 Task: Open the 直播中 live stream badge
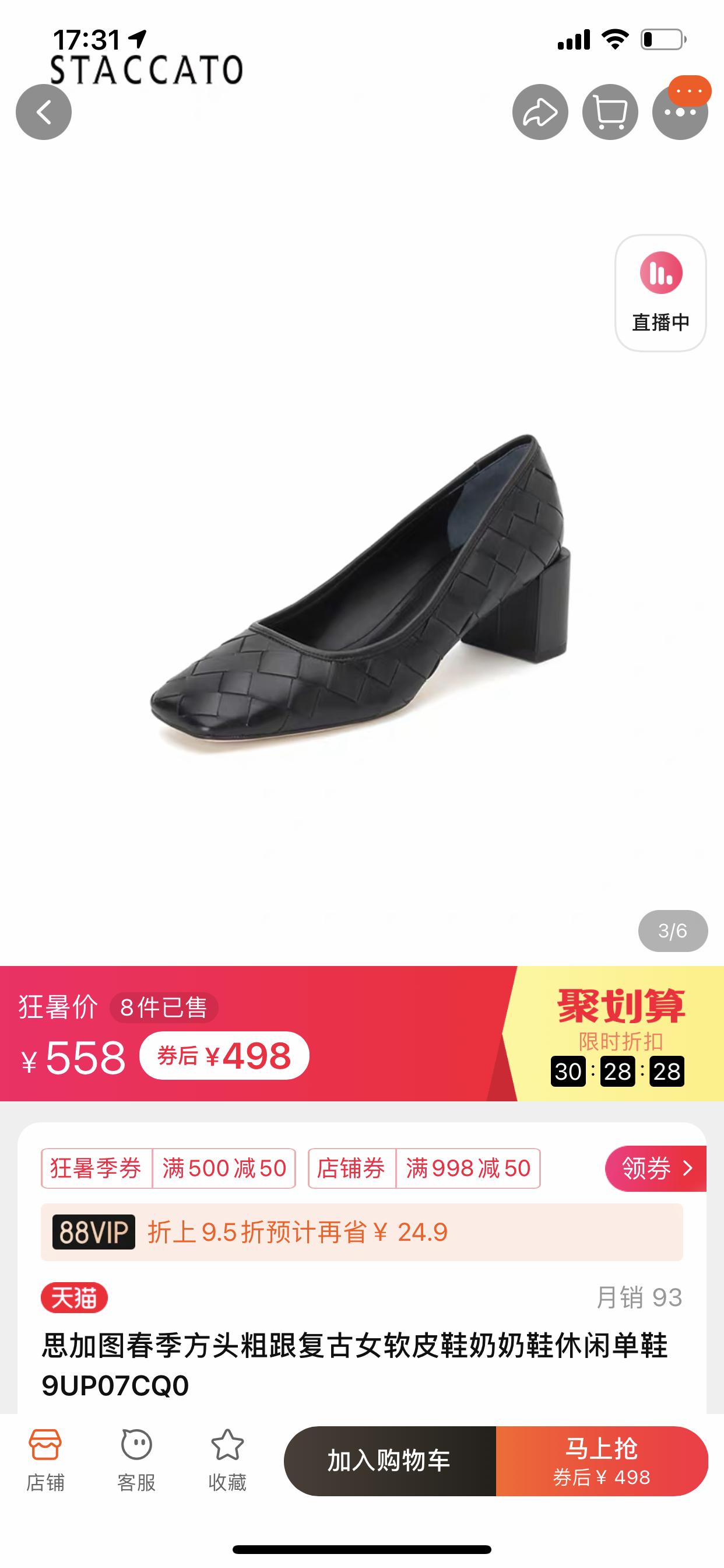pyautogui.click(x=660, y=293)
